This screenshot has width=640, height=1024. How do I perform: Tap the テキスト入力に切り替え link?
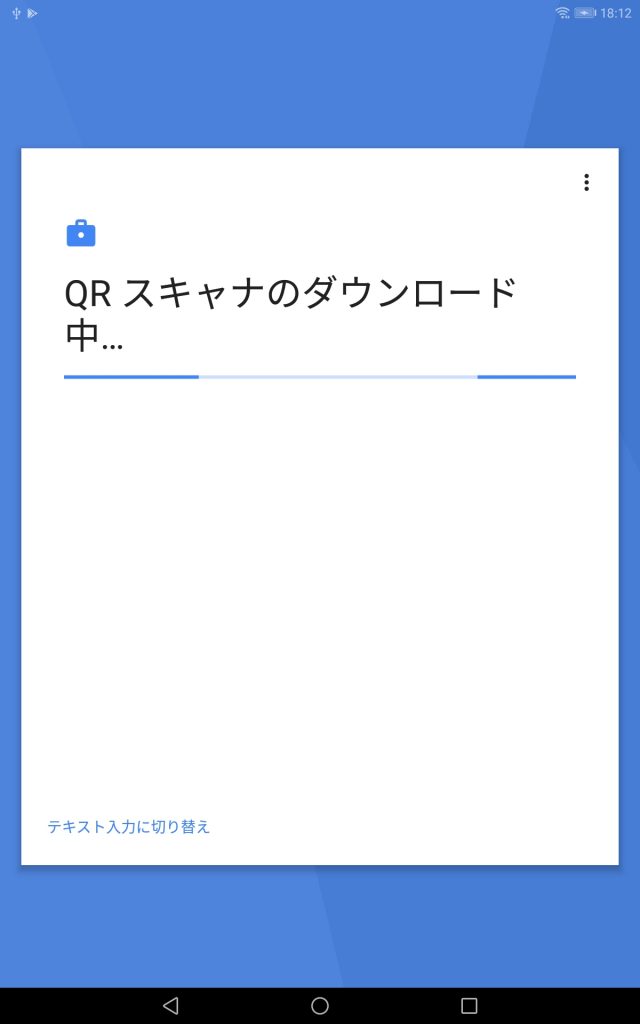pos(129,827)
